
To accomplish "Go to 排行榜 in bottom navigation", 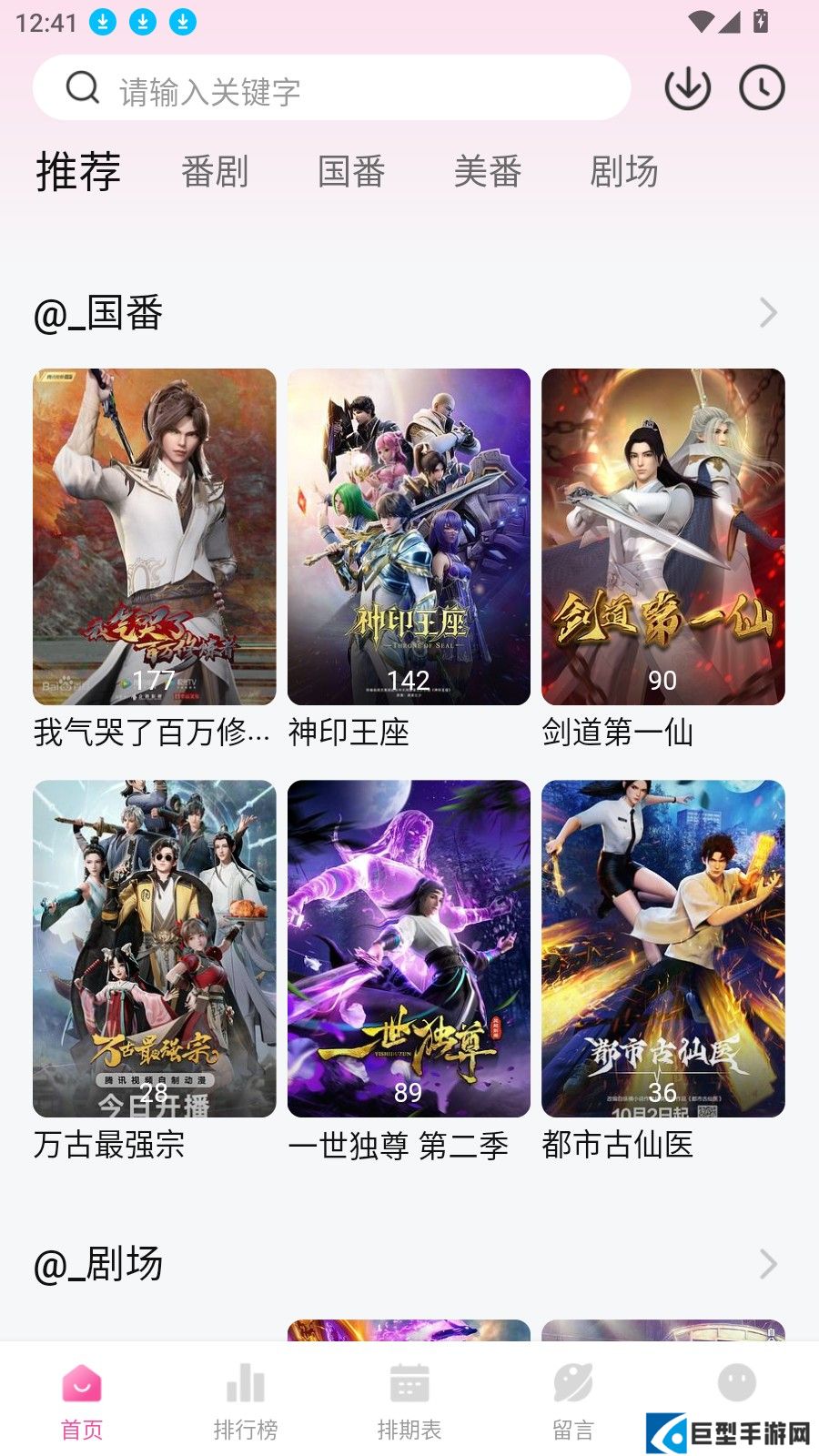I will [x=246, y=1401].
